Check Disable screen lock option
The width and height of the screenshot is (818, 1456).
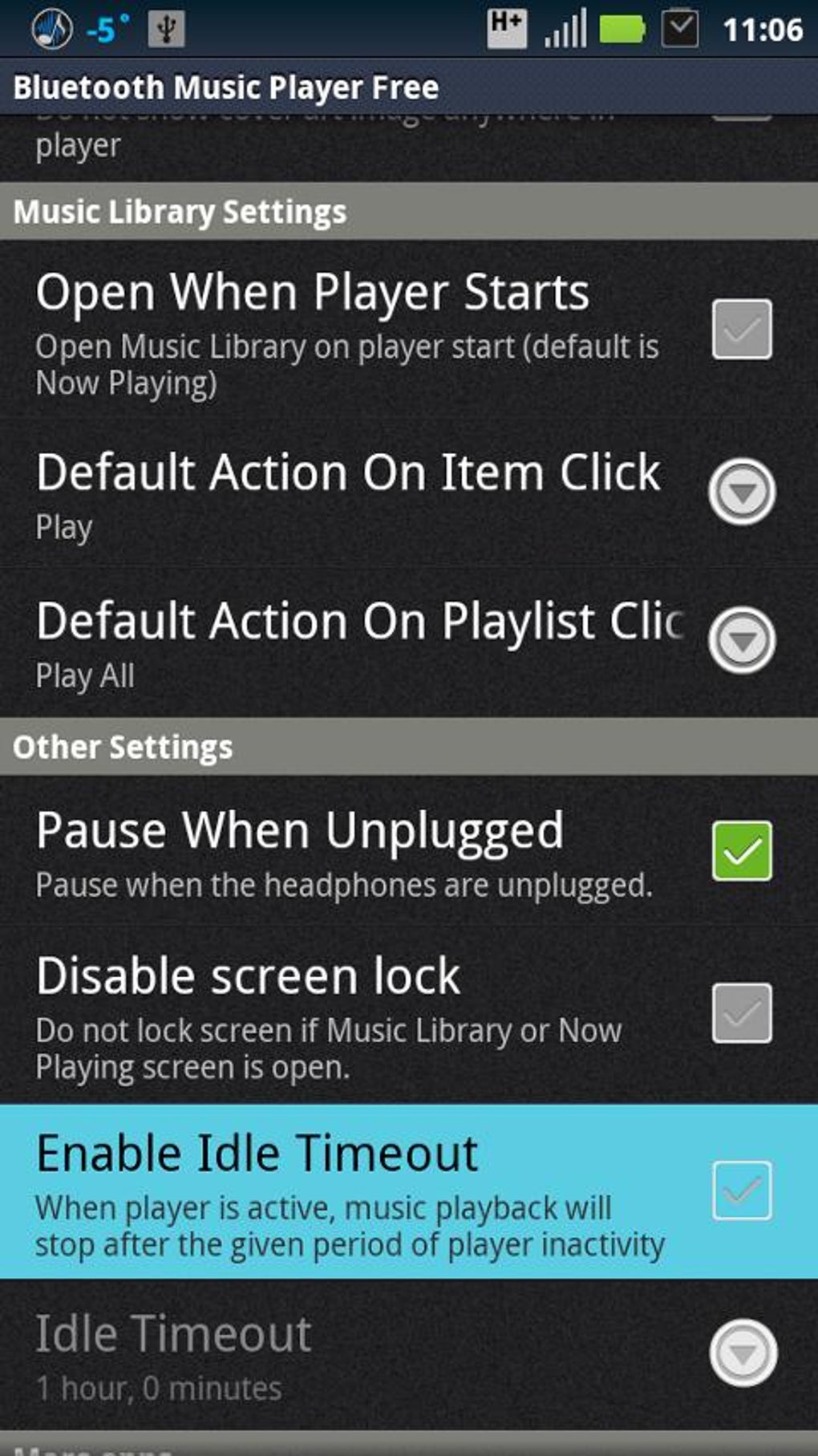[x=742, y=1013]
